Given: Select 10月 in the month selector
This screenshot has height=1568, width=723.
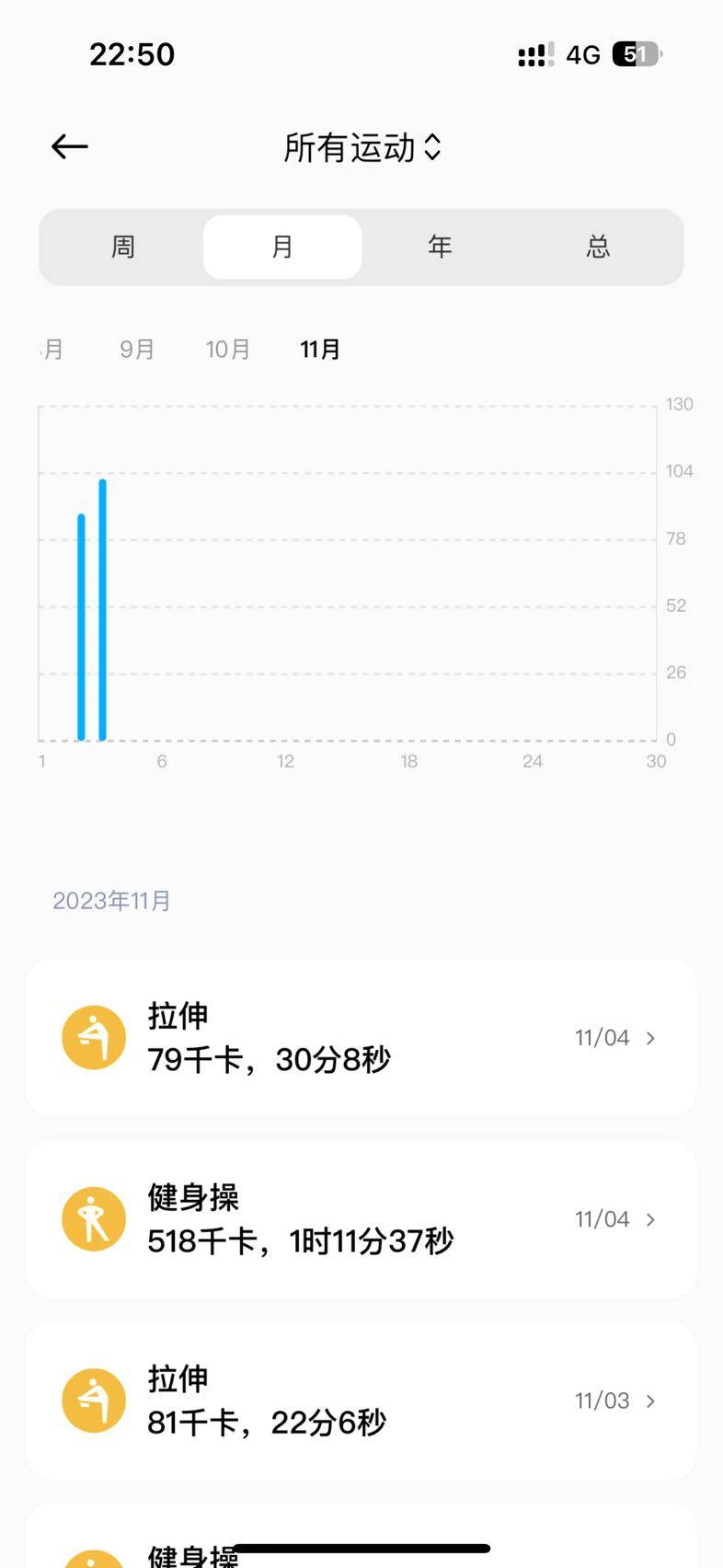Looking at the screenshot, I should click(227, 350).
